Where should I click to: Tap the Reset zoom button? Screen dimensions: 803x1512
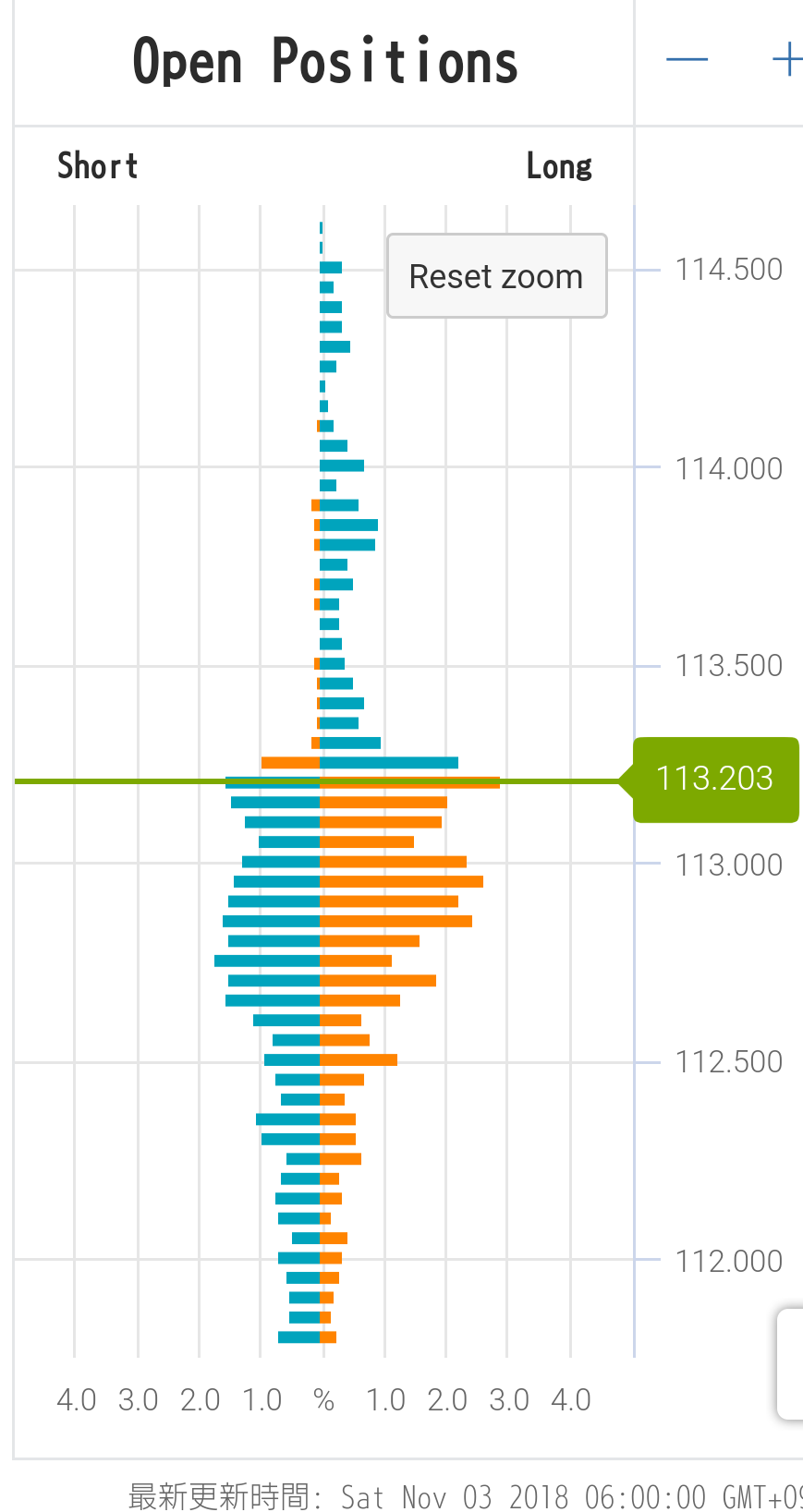496,276
